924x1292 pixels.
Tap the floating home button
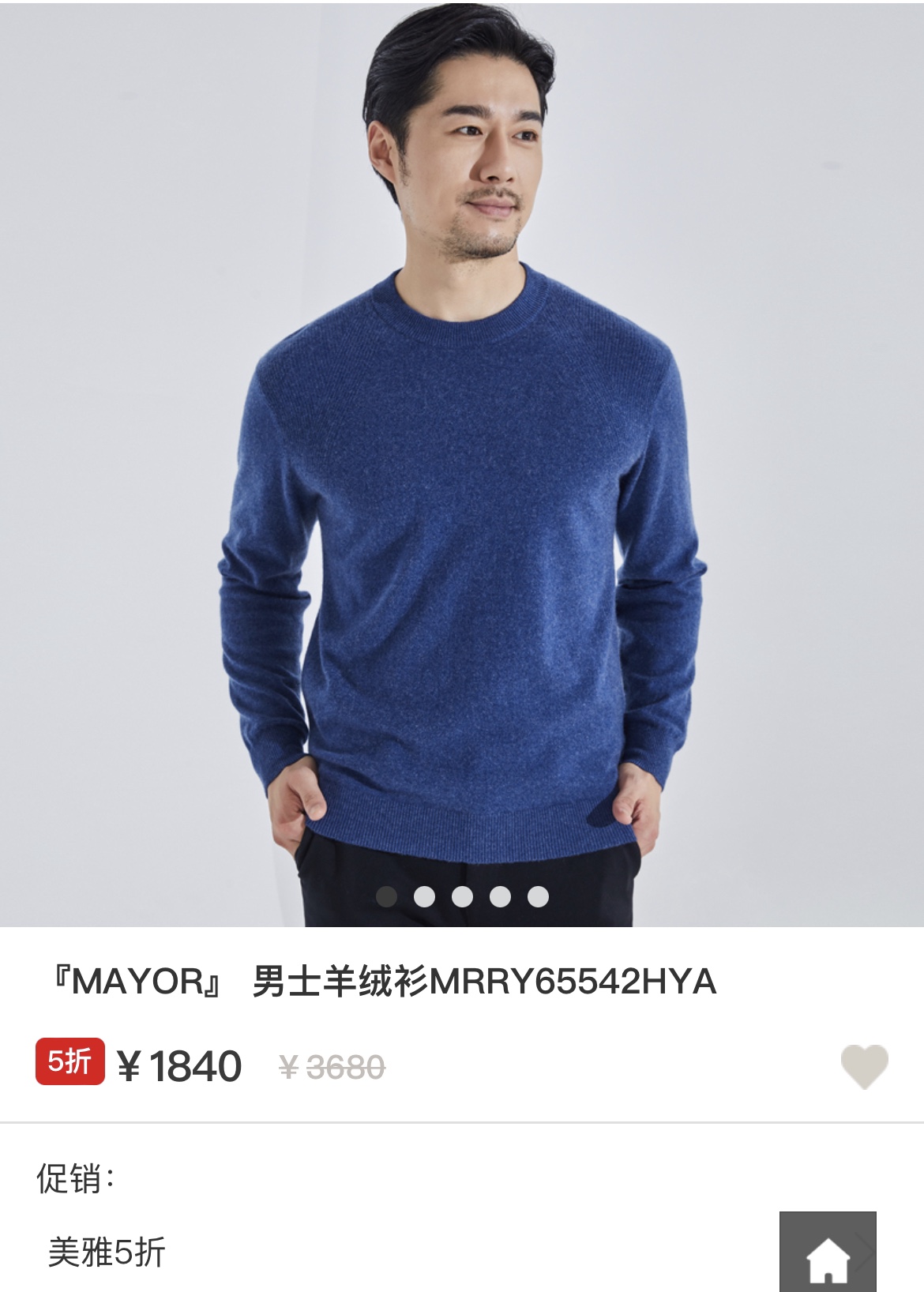point(828,1252)
